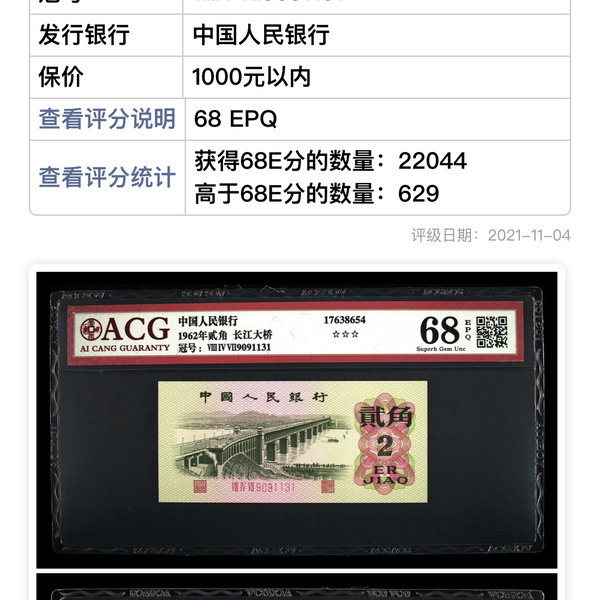
Task: View the graded banknote photo
Action: (x=299, y=418)
